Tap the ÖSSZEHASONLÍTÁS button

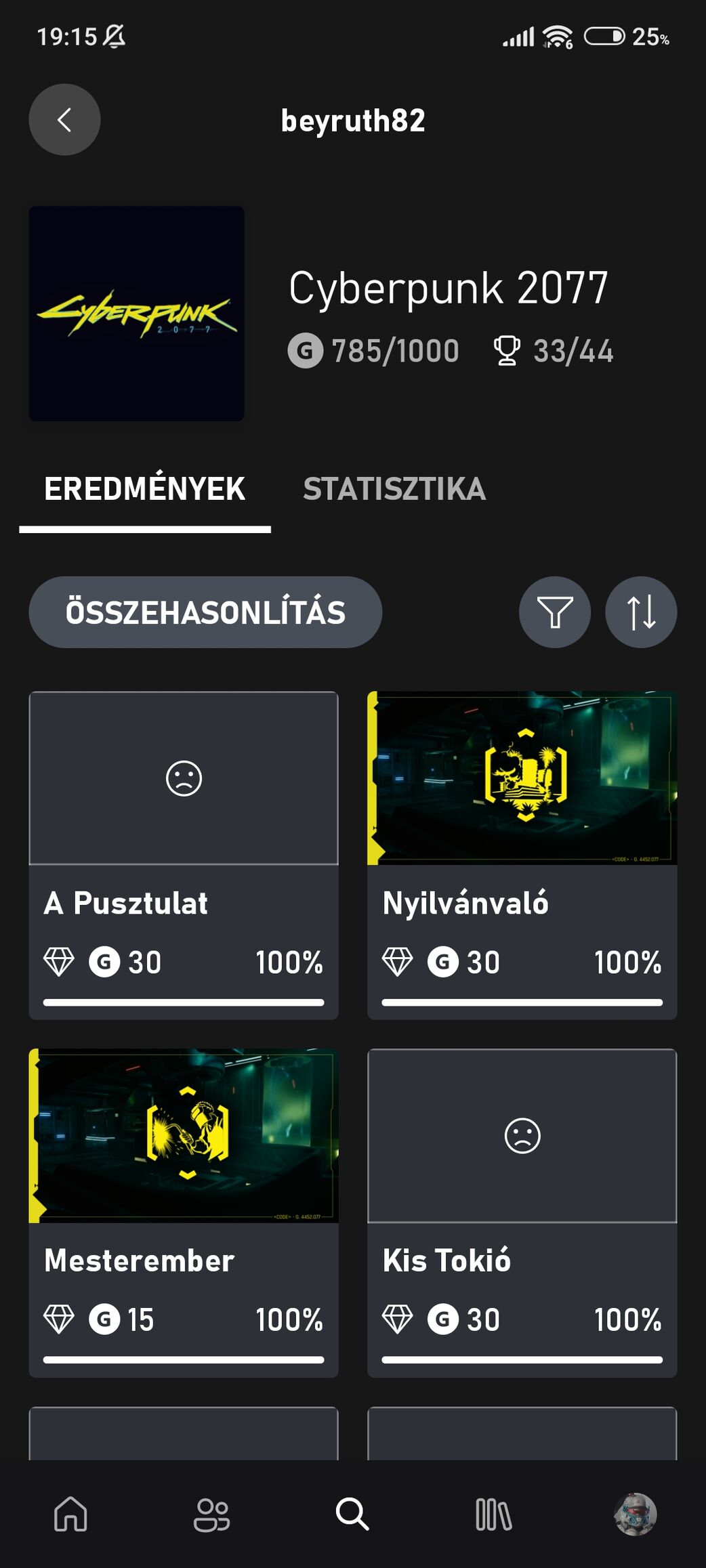coord(205,612)
